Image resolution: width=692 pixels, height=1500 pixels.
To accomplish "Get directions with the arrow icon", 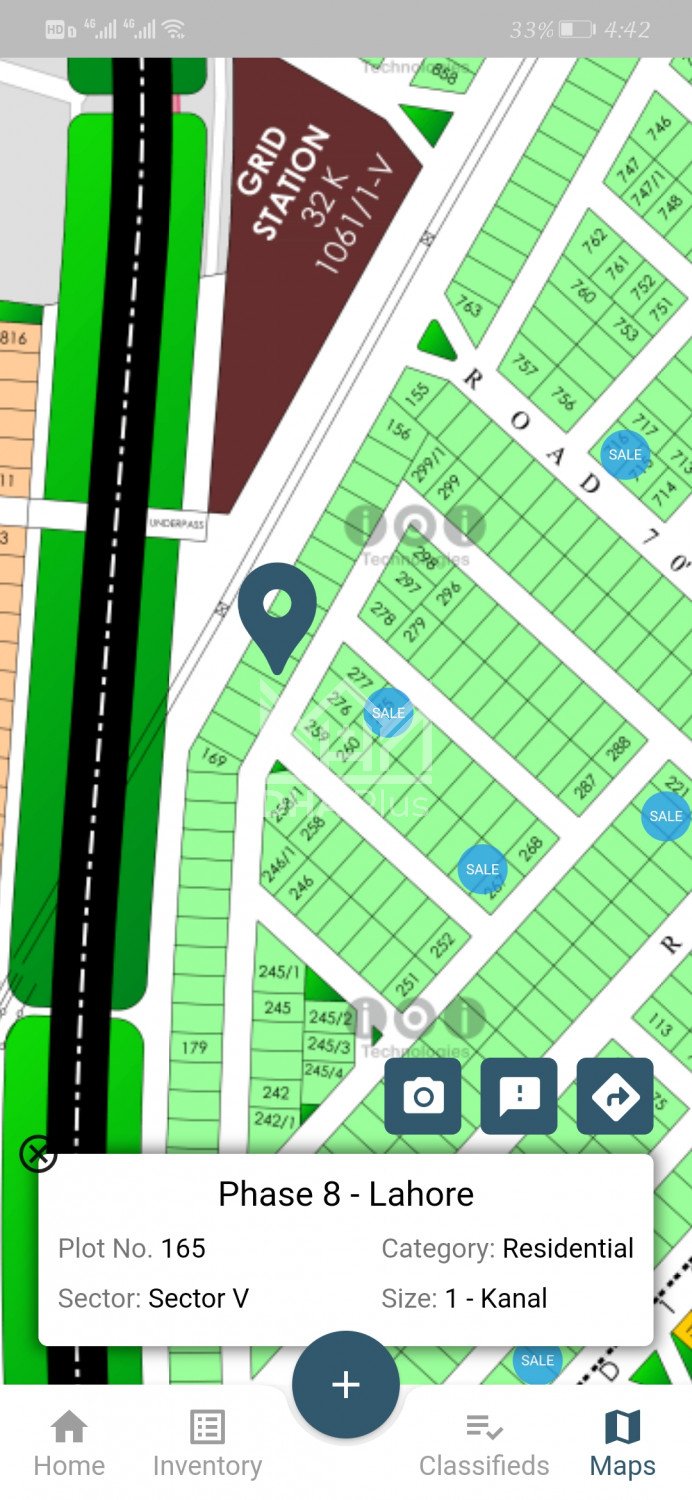I will click(614, 1096).
